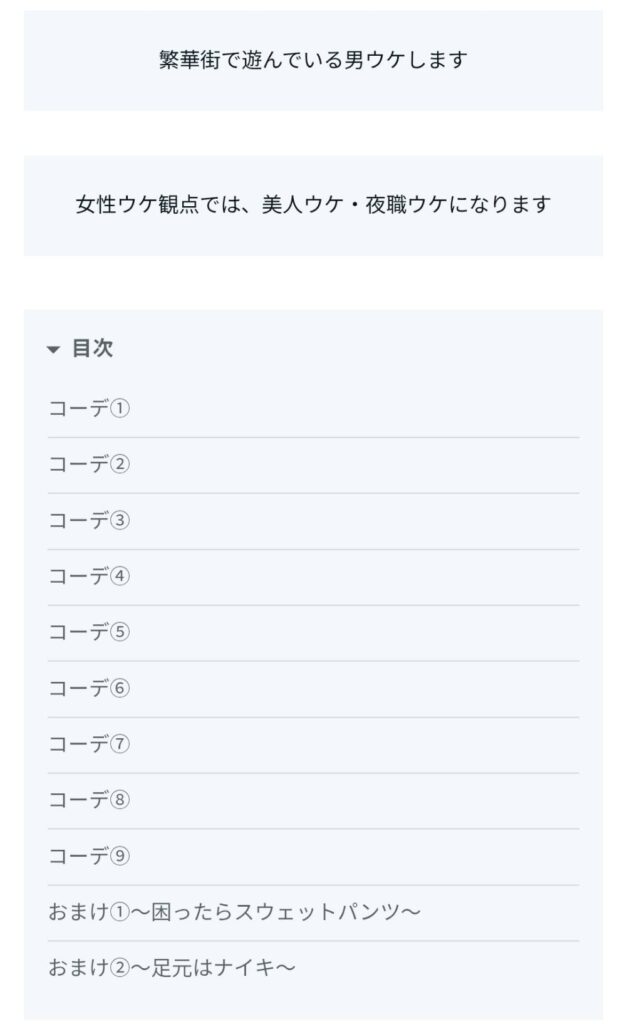Viewport: 627px width, 1024px height.
Task: Open the コーデ⑦ entry
Action: coord(90,745)
